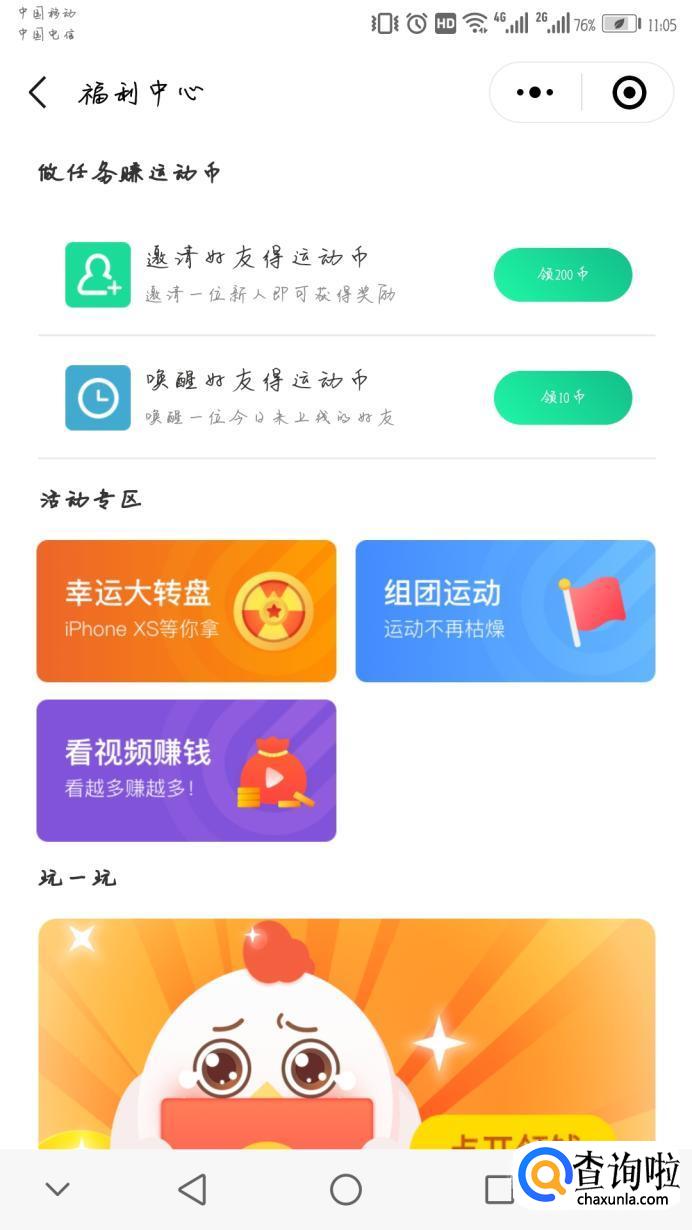692x1230 pixels.
Task: Close the mini program via circle icon
Action: [629, 93]
